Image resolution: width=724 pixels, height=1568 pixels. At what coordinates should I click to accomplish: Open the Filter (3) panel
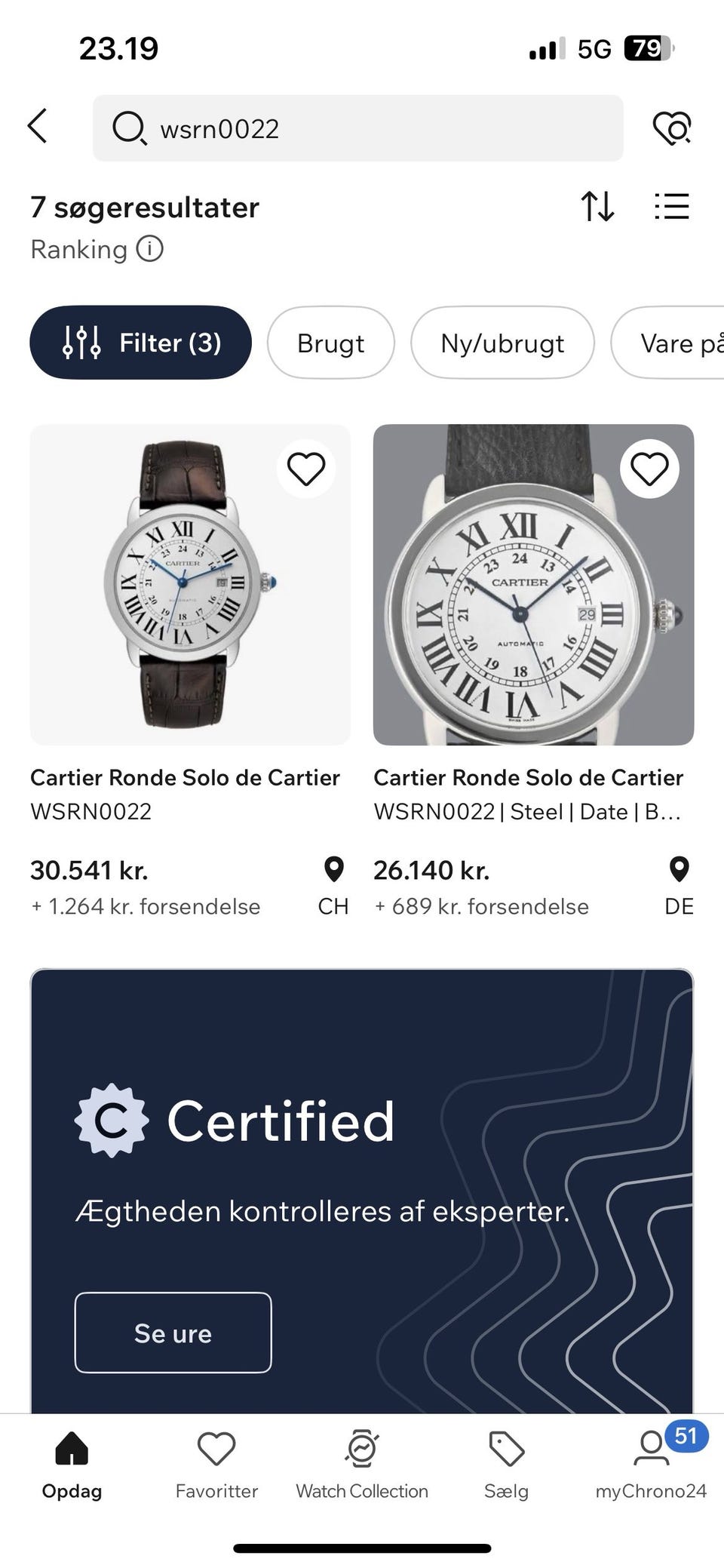pyautogui.click(x=140, y=343)
